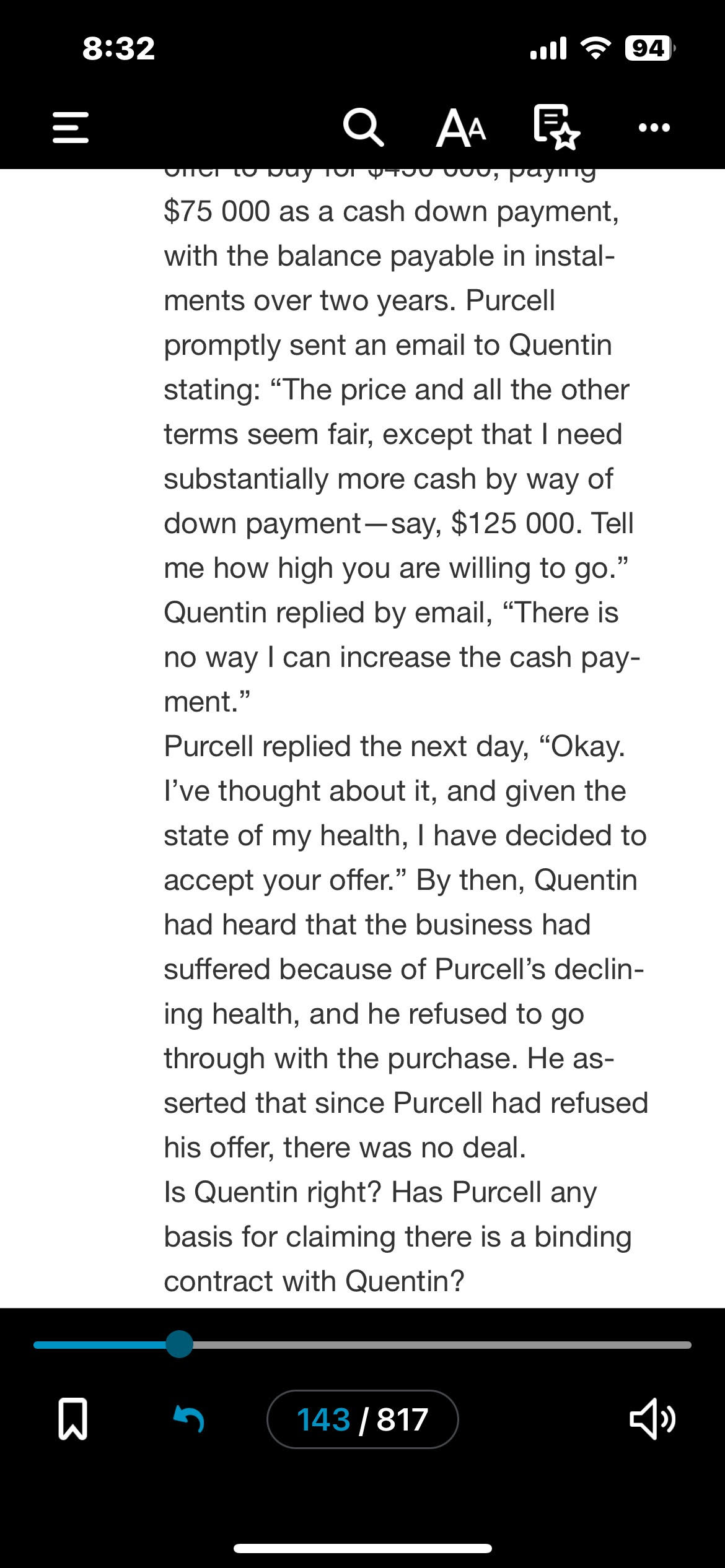Go back to previous reading position
The height and width of the screenshot is (1568, 725).
pos(188,1419)
